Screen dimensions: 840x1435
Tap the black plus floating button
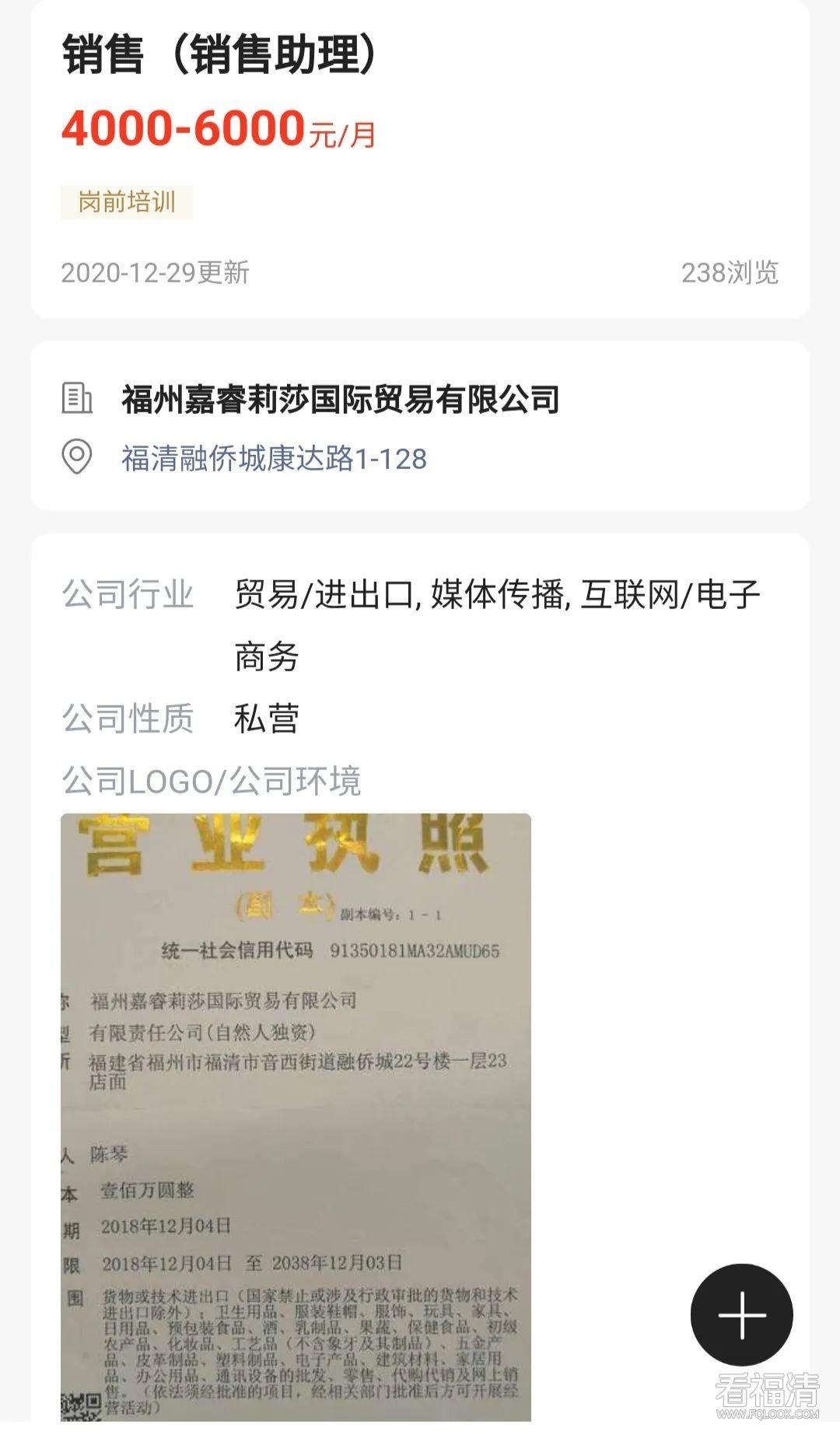pyautogui.click(x=741, y=1315)
